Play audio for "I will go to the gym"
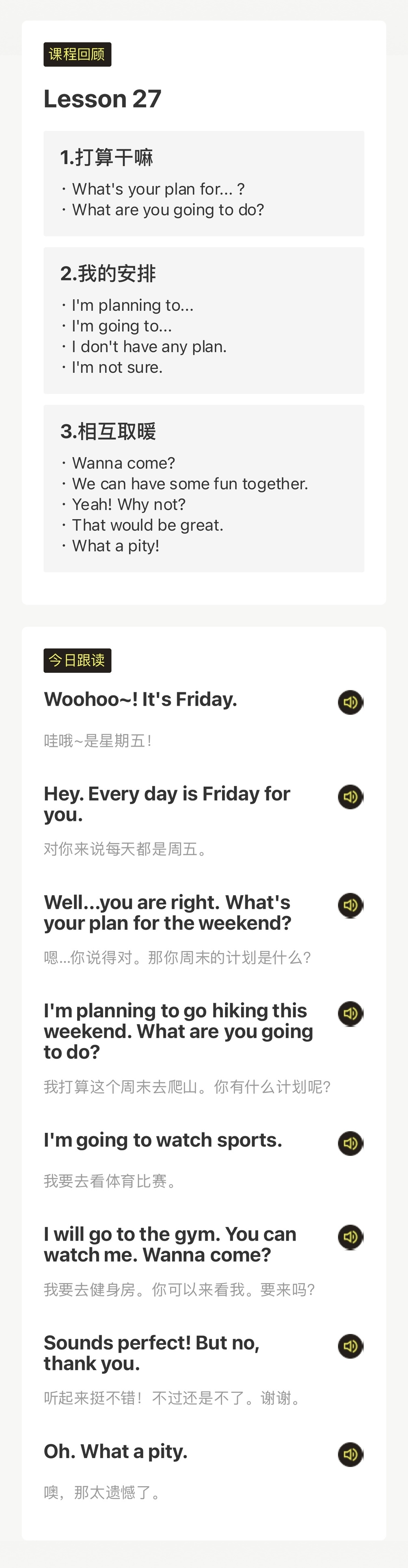Image resolution: width=408 pixels, height=1568 pixels. (350, 1236)
